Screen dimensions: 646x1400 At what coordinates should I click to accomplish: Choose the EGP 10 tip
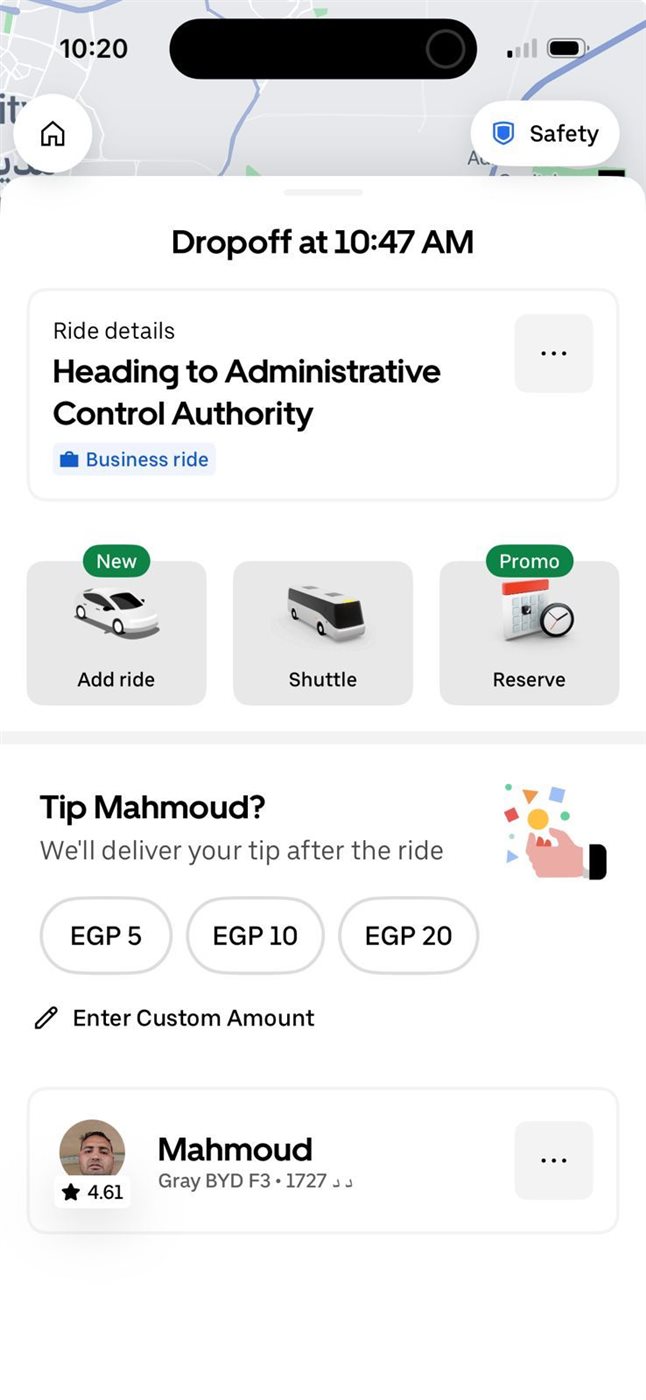click(x=255, y=936)
